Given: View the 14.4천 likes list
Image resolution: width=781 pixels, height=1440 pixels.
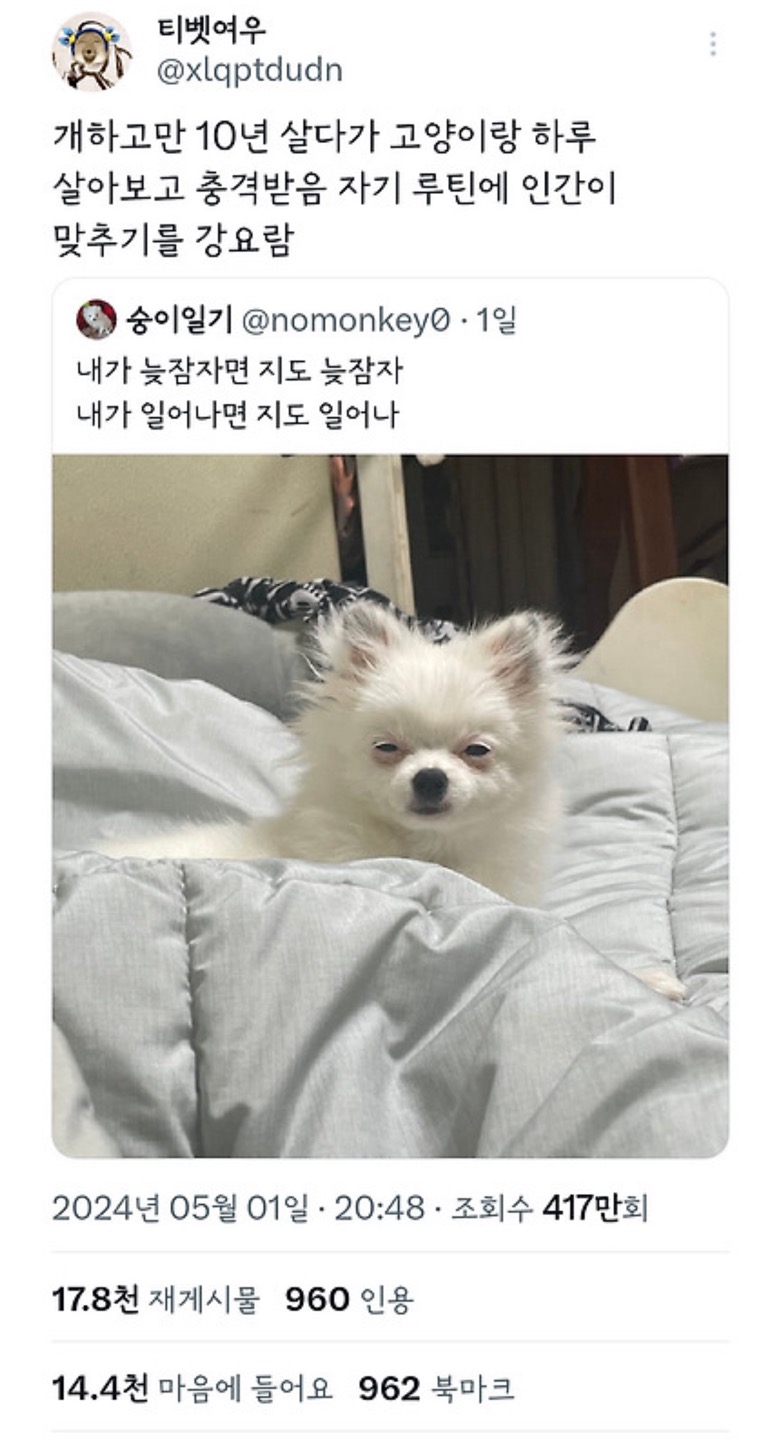Looking at the screenshot, I should (192, 1388).
